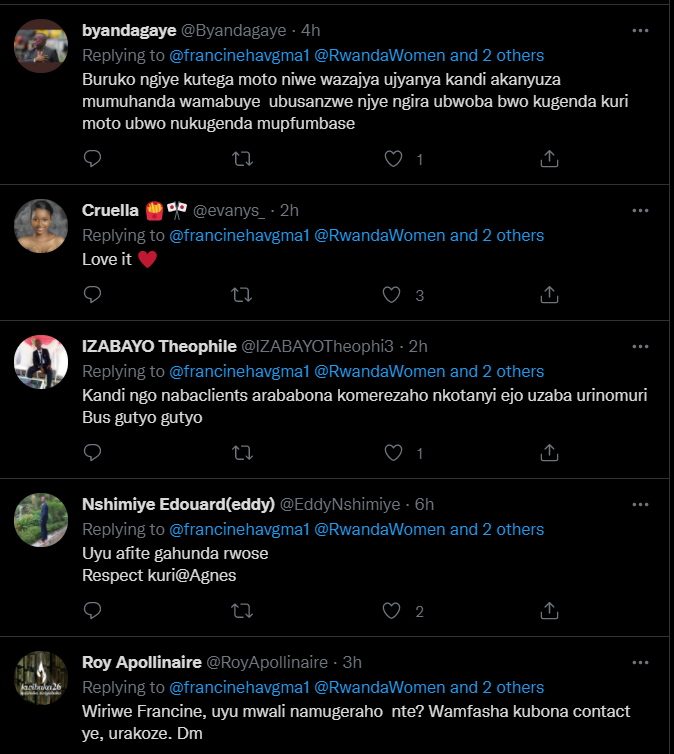Share Nshimiye Edouard's tweet

[549, 611]
